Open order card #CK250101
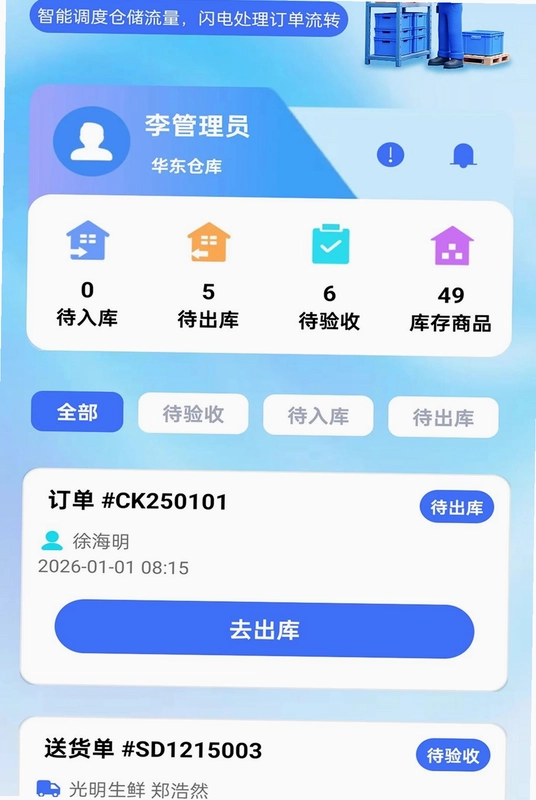This screenshot has height=800, width=536. point(265,579)
